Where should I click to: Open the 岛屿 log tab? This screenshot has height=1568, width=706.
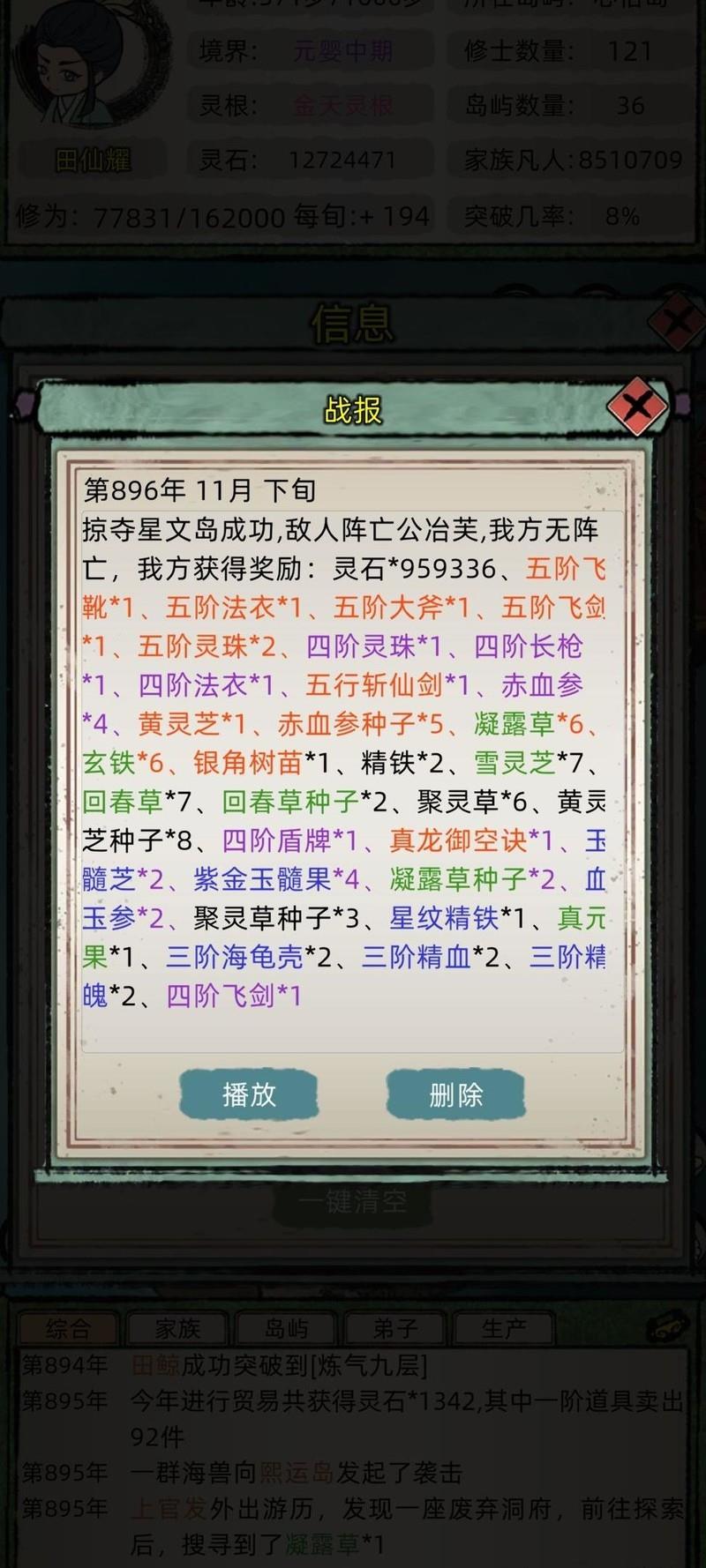[287, 1328]
